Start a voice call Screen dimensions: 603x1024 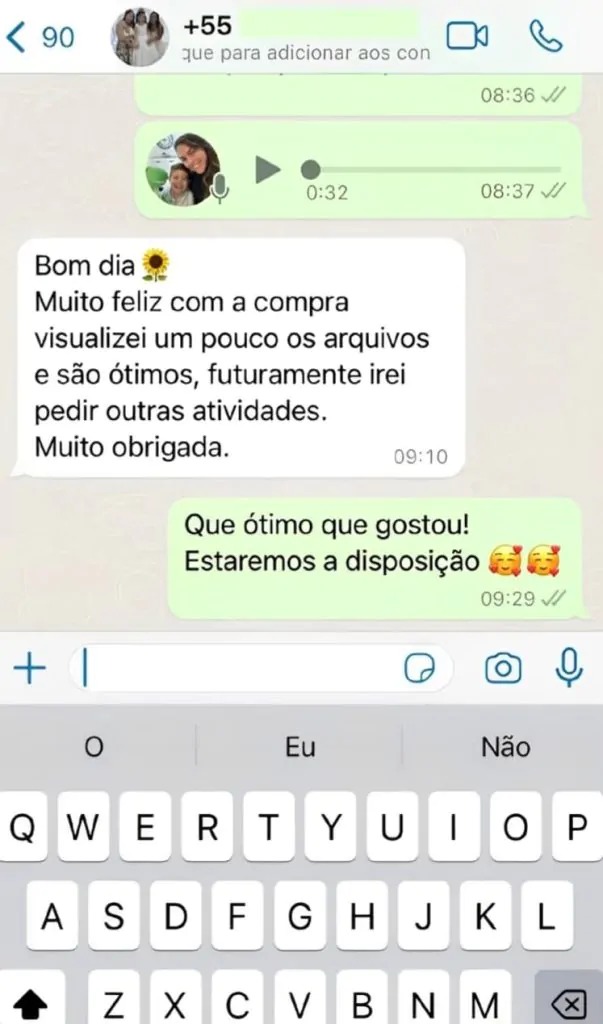(545, 37)
